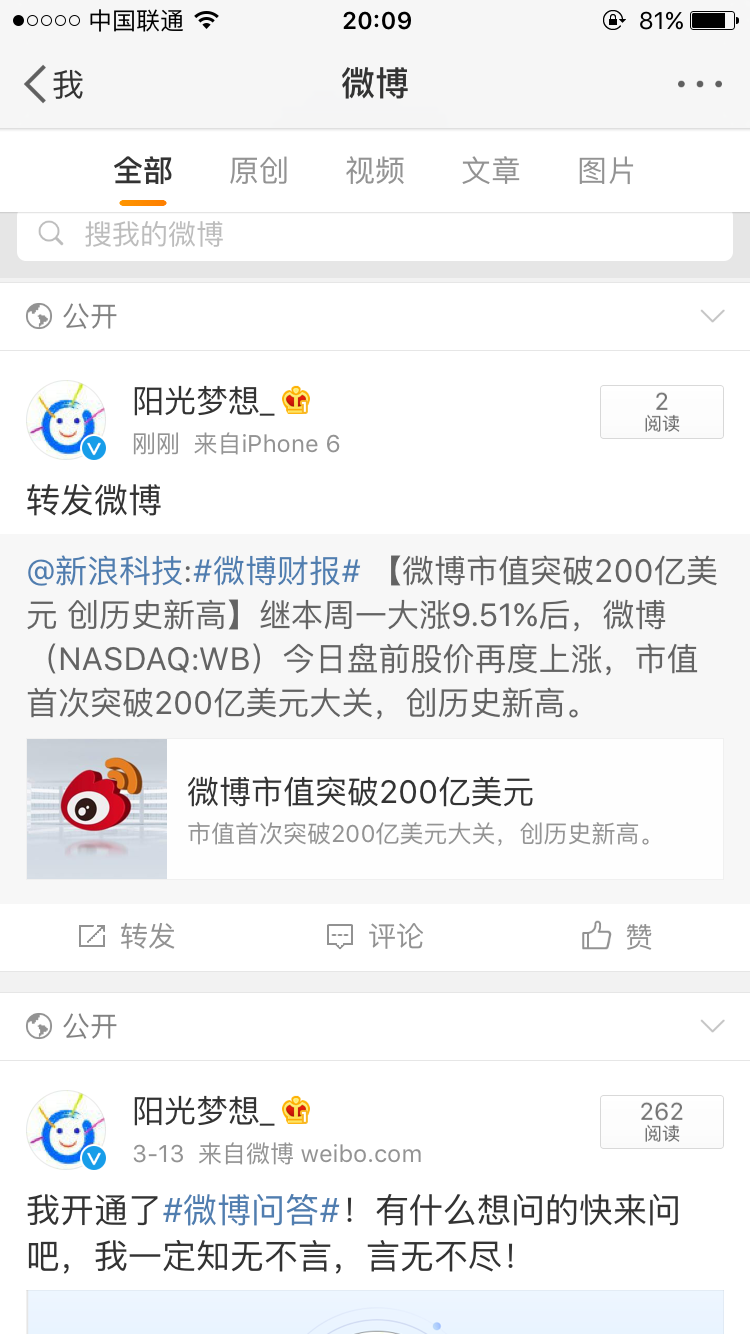The height and width of the screenshot is (1334, 750).
Task: Comment via the 评论 button
Action: (375, 937)
